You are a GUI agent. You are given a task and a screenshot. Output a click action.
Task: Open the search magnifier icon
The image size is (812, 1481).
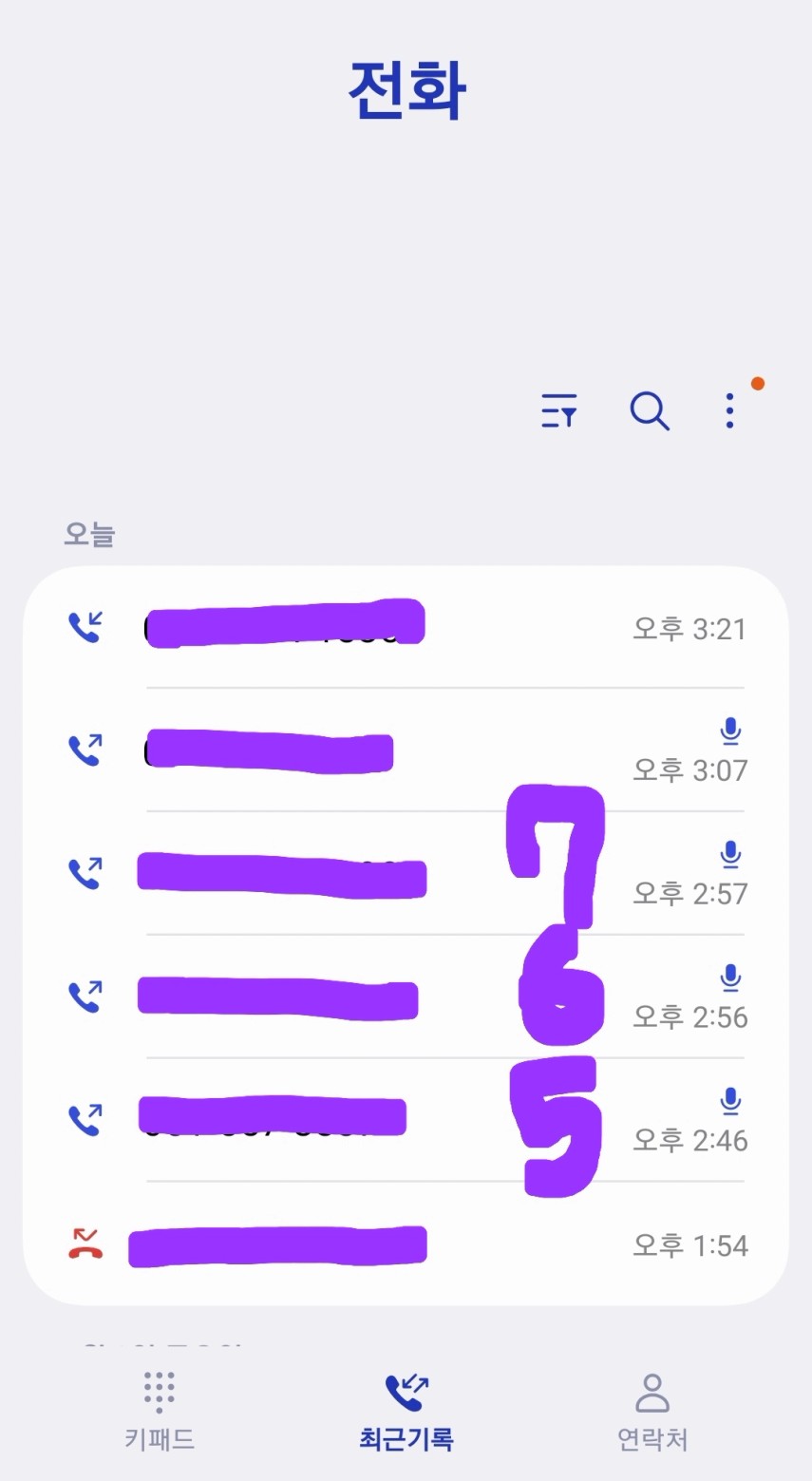point(650,411)
